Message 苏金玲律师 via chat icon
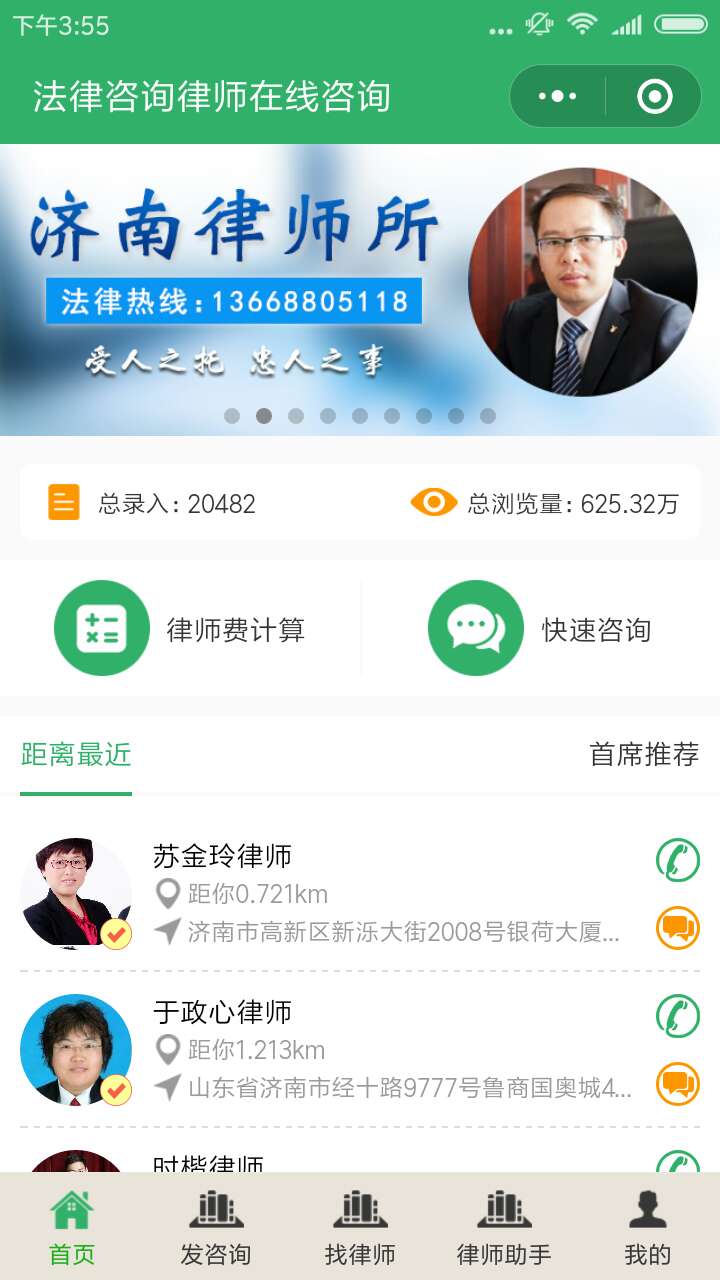 coord(677,929)
